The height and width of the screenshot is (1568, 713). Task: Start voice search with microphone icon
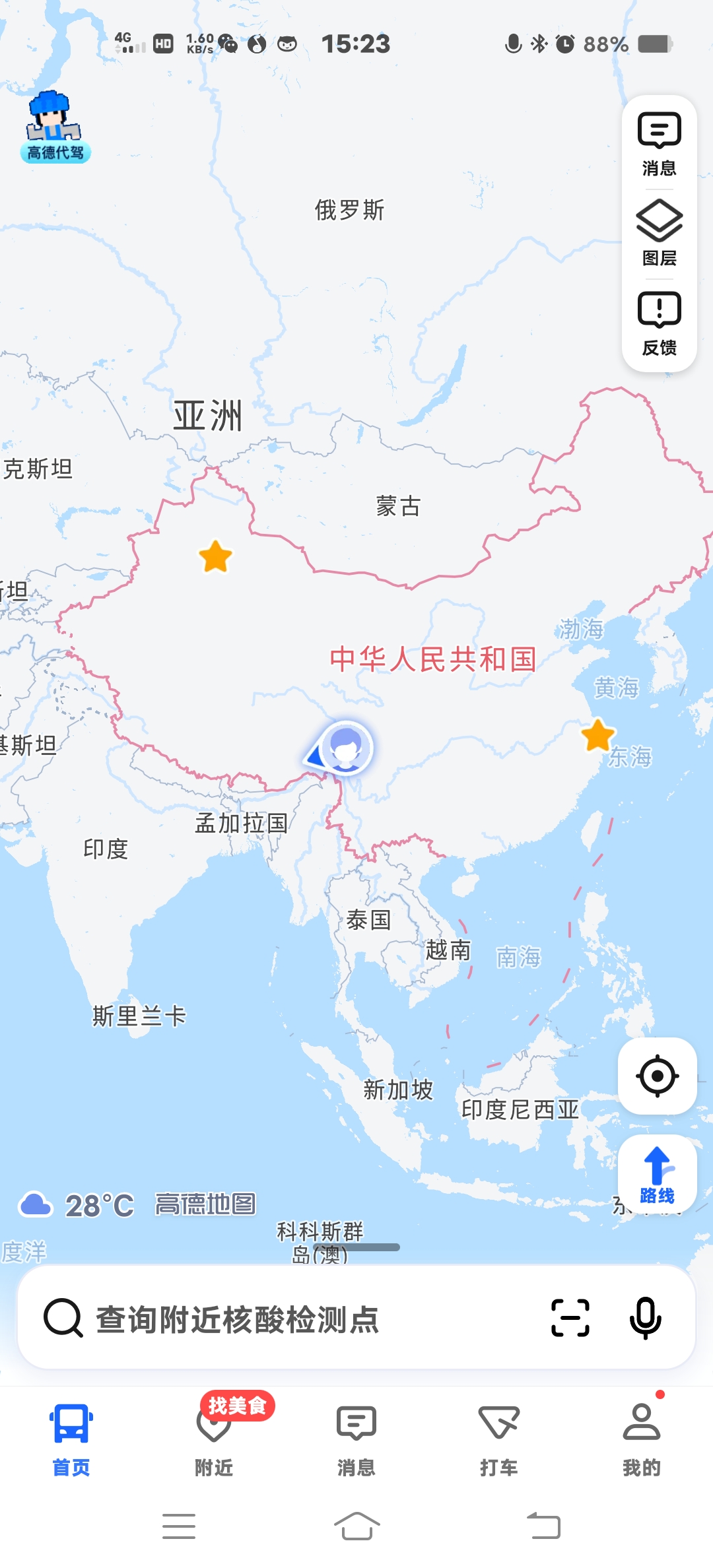tap(645, 1318)
